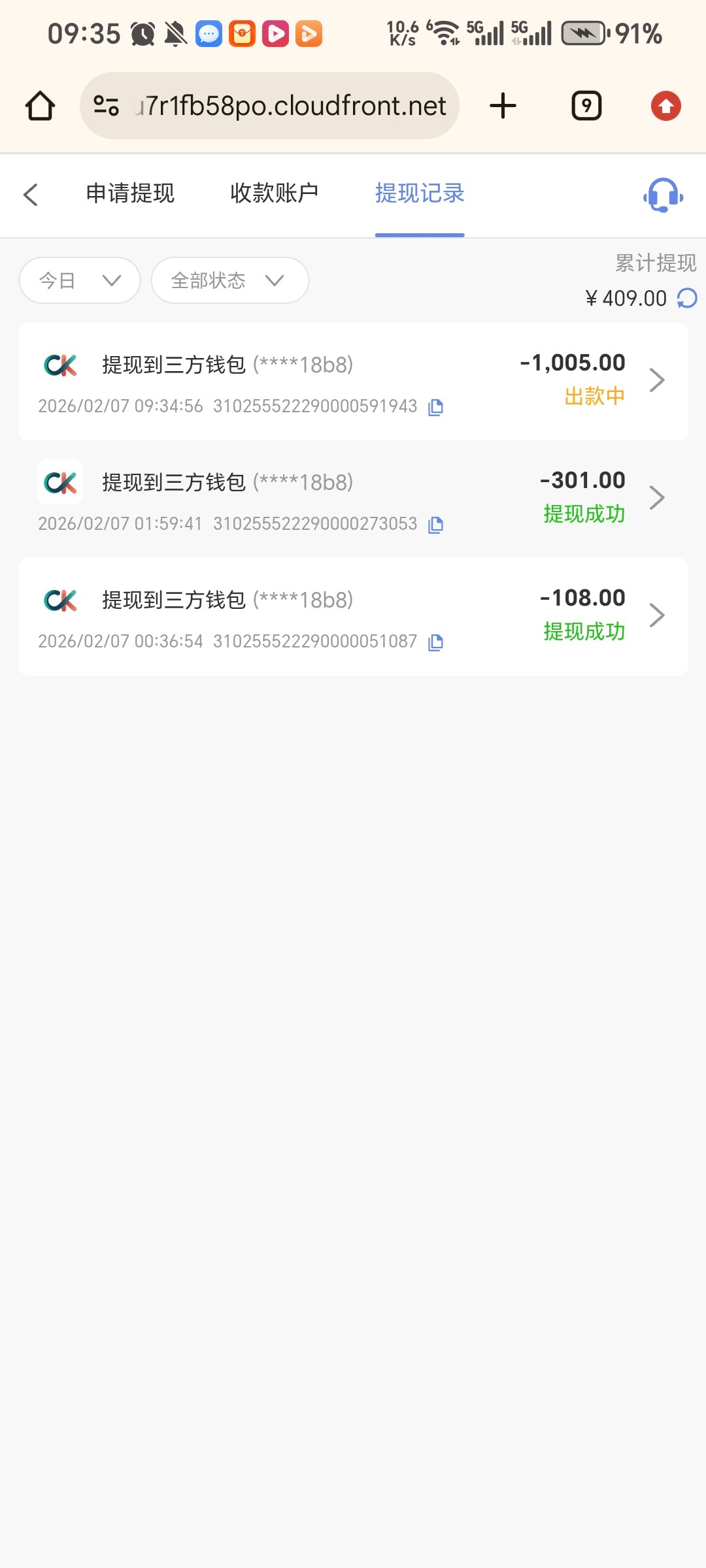Copy the order number of the -108.00 record
The image size is (706, 1568).
tap(437, 642)
